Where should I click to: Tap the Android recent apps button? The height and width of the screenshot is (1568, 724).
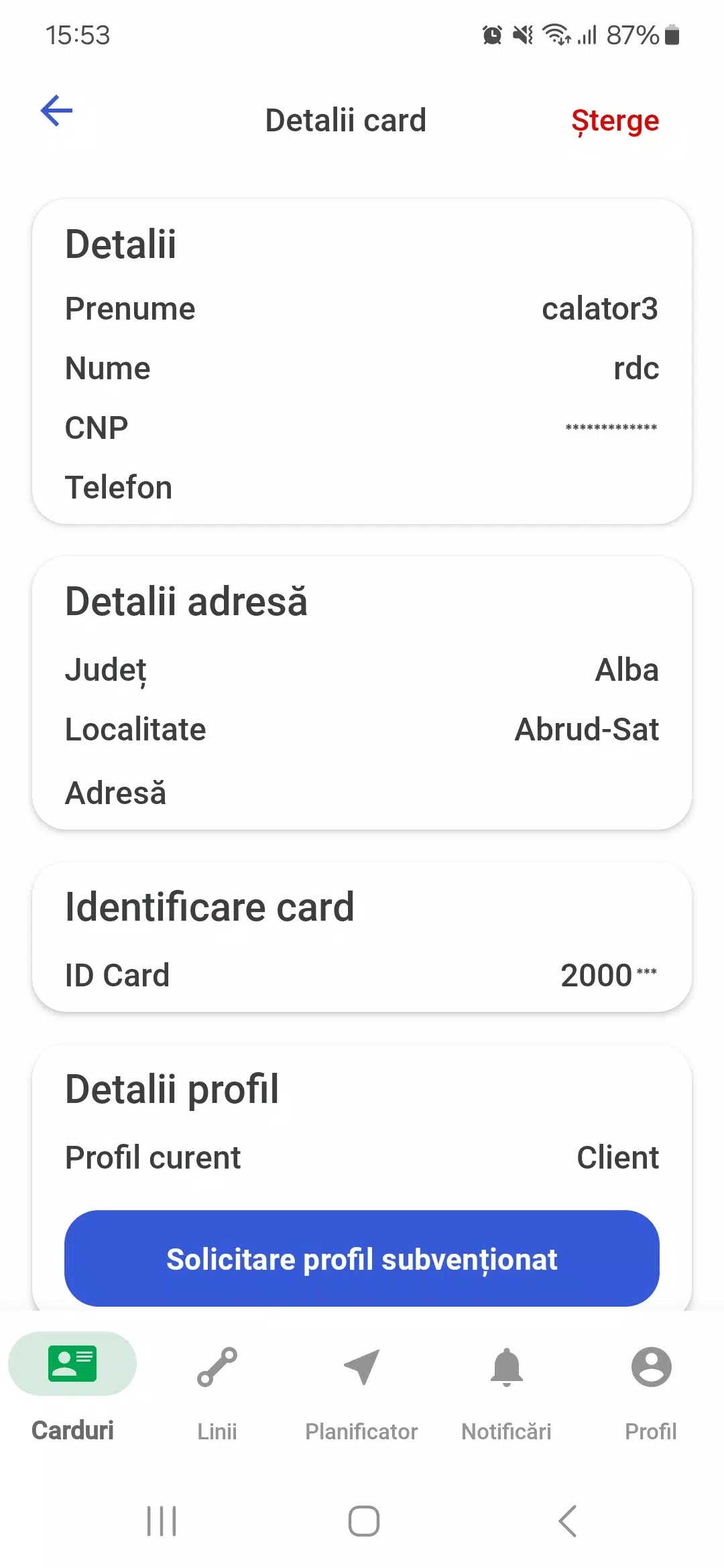[x=160, y=1520]
